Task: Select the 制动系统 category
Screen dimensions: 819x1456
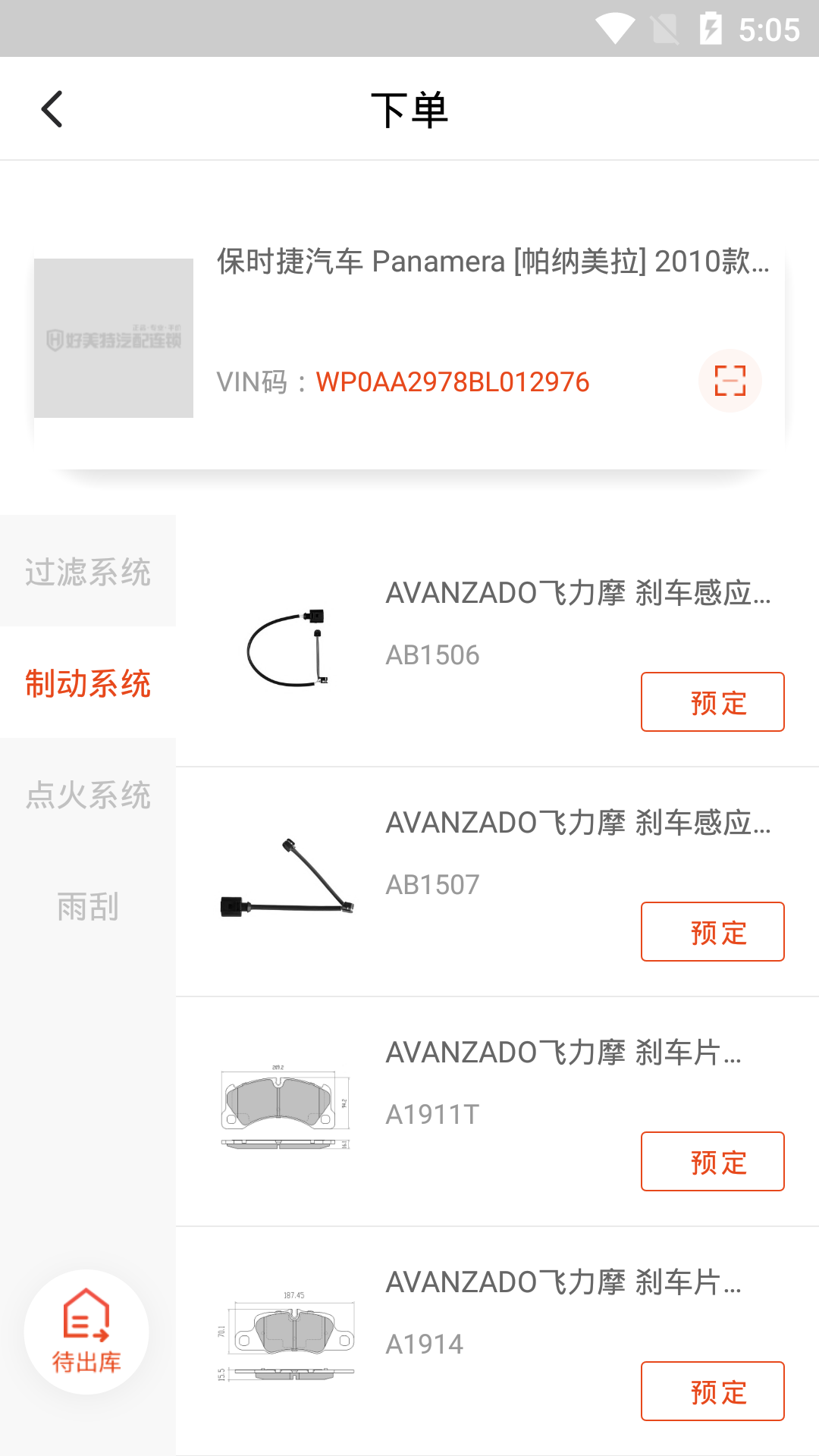Action: (88, 683)
